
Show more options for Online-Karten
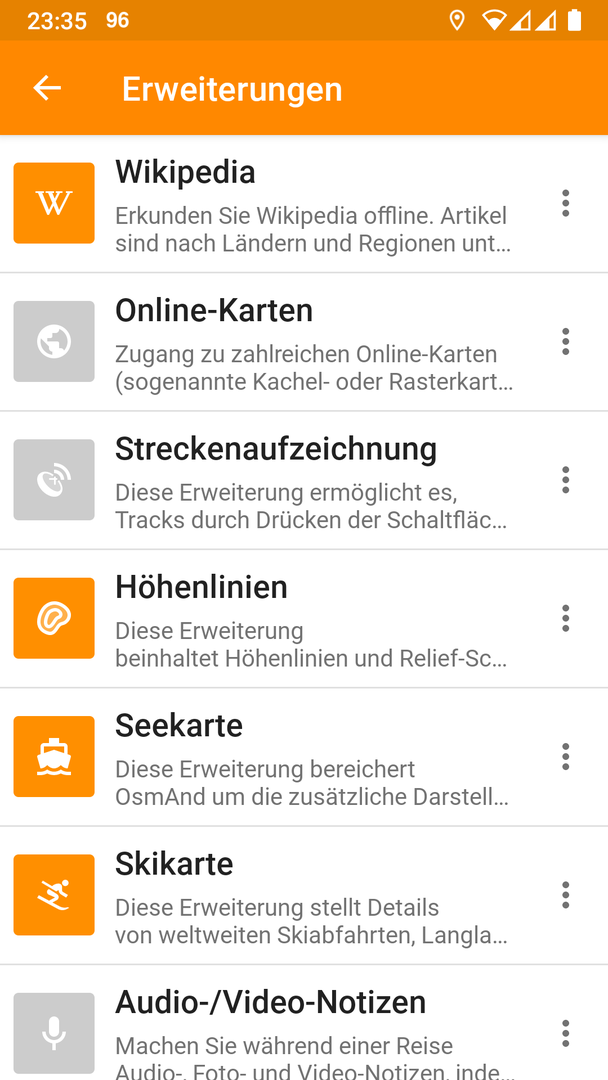[565, 342]
